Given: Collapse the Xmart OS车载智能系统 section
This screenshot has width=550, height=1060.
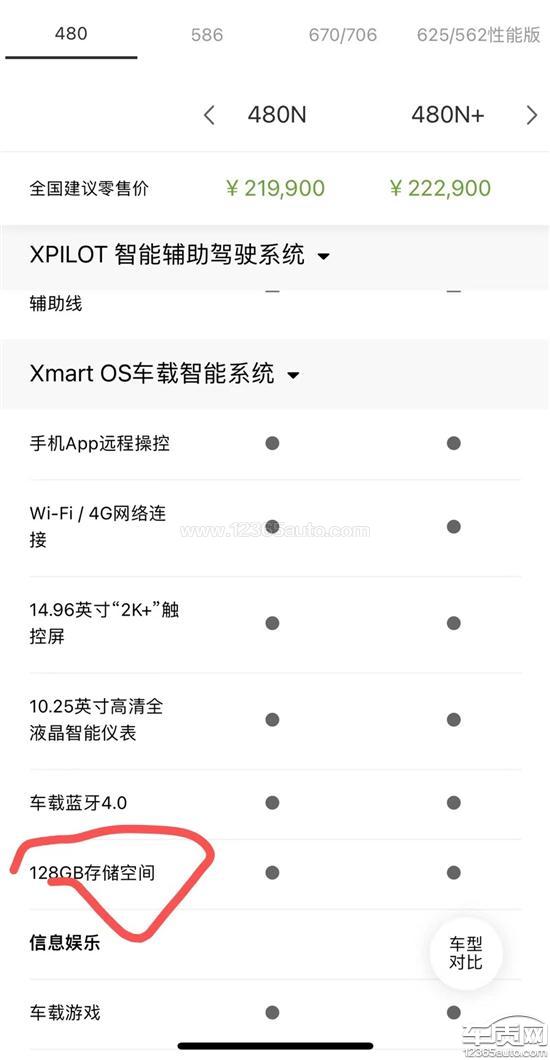Looking at the screenshot, I should pos(164,373).
